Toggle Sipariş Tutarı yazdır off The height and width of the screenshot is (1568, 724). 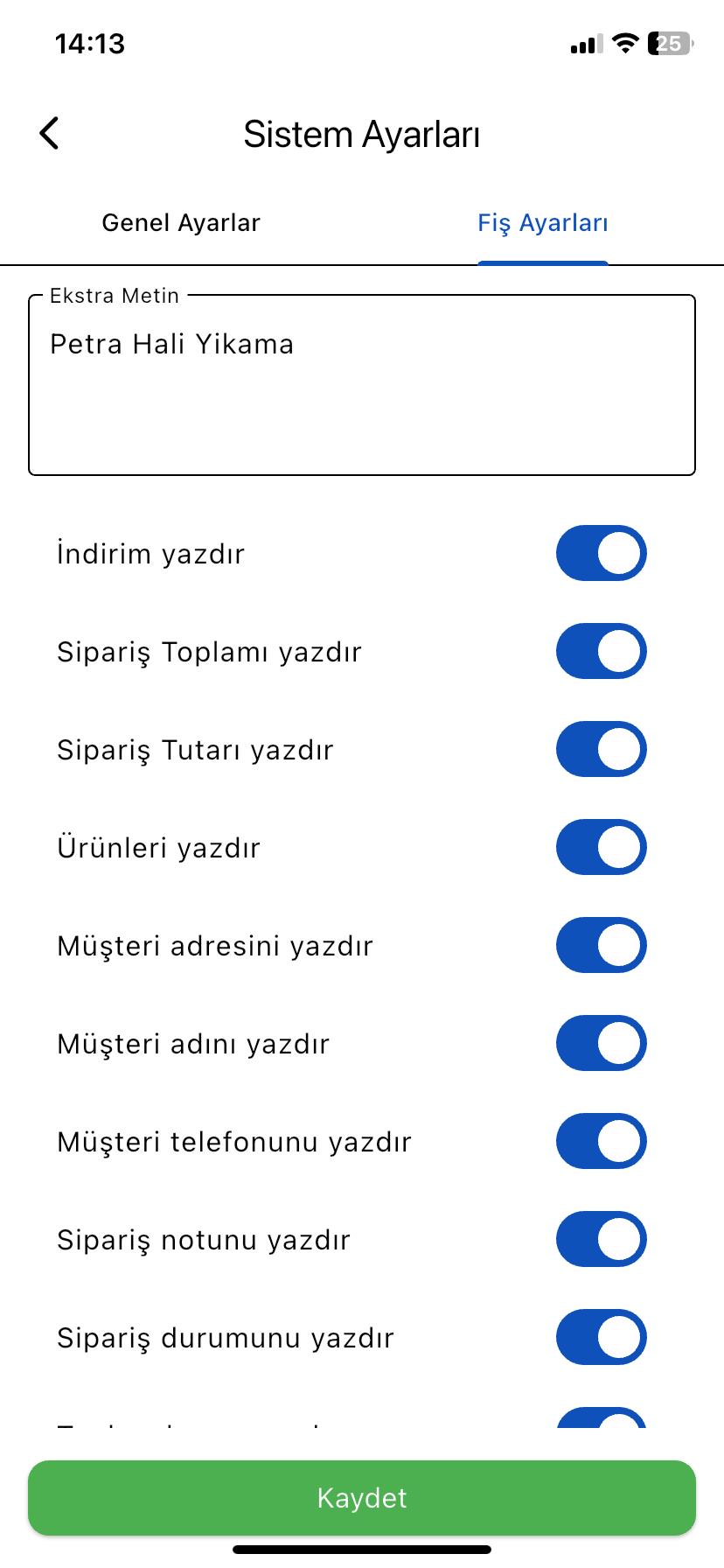pos(601,749)
